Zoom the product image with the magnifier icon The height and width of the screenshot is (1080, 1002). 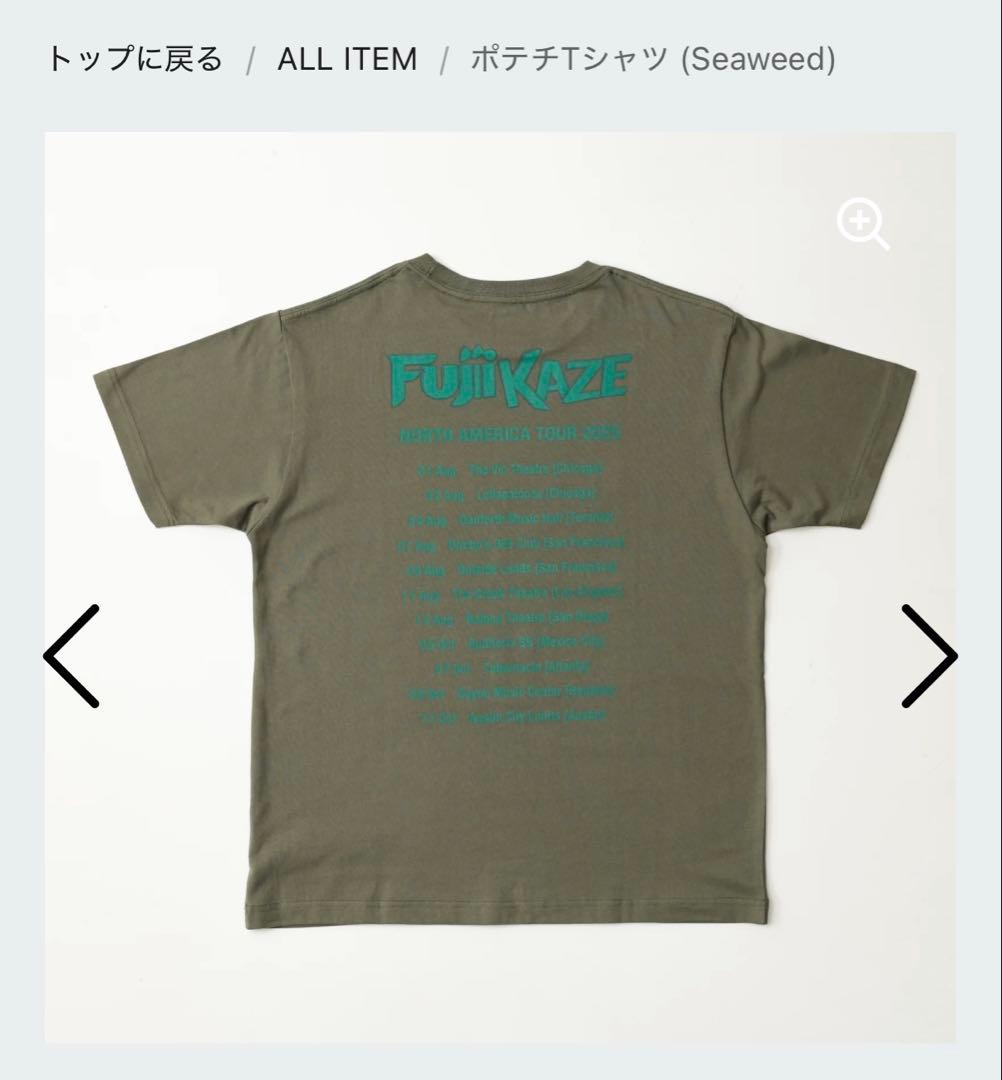[x=862, y=225]
